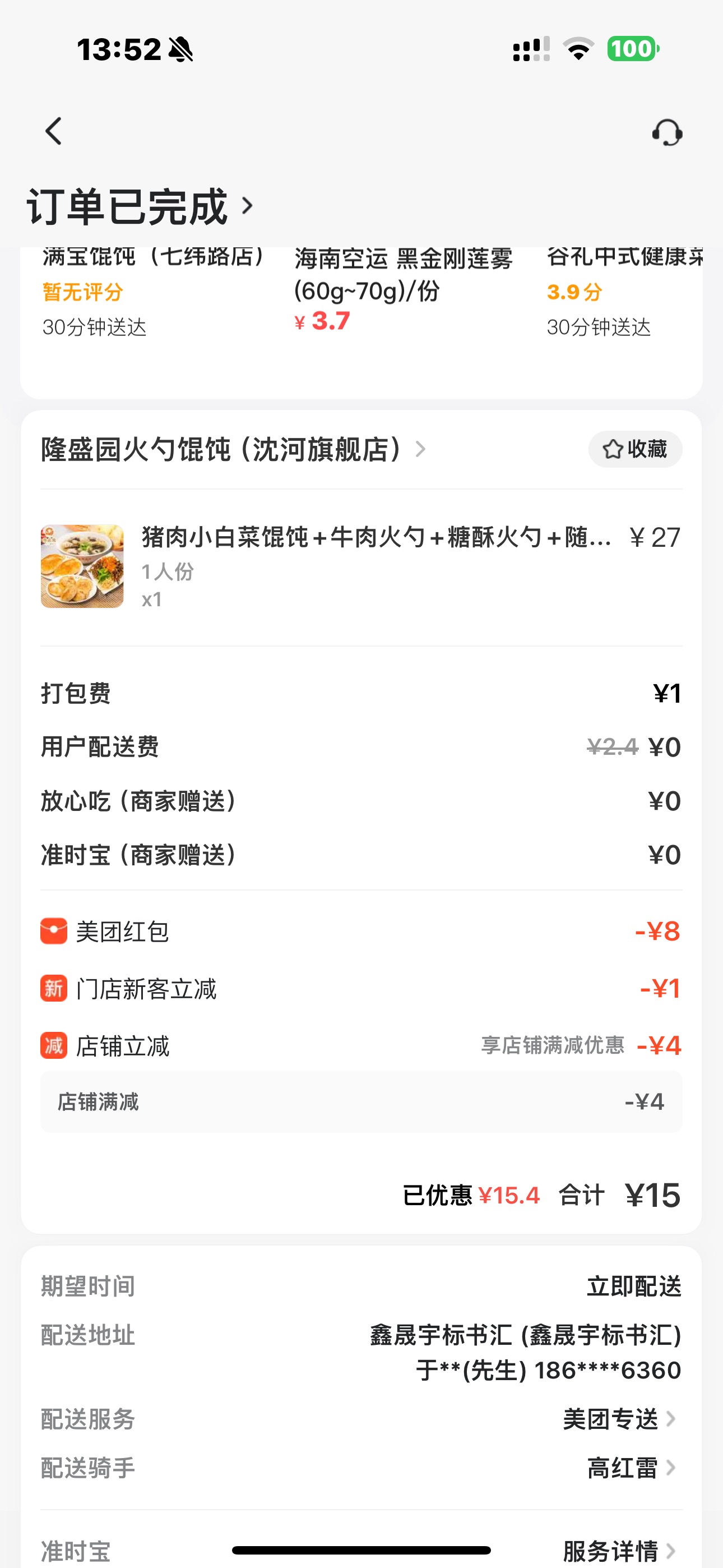Open the 订单已完成 order status details

(x=140, y=207)
